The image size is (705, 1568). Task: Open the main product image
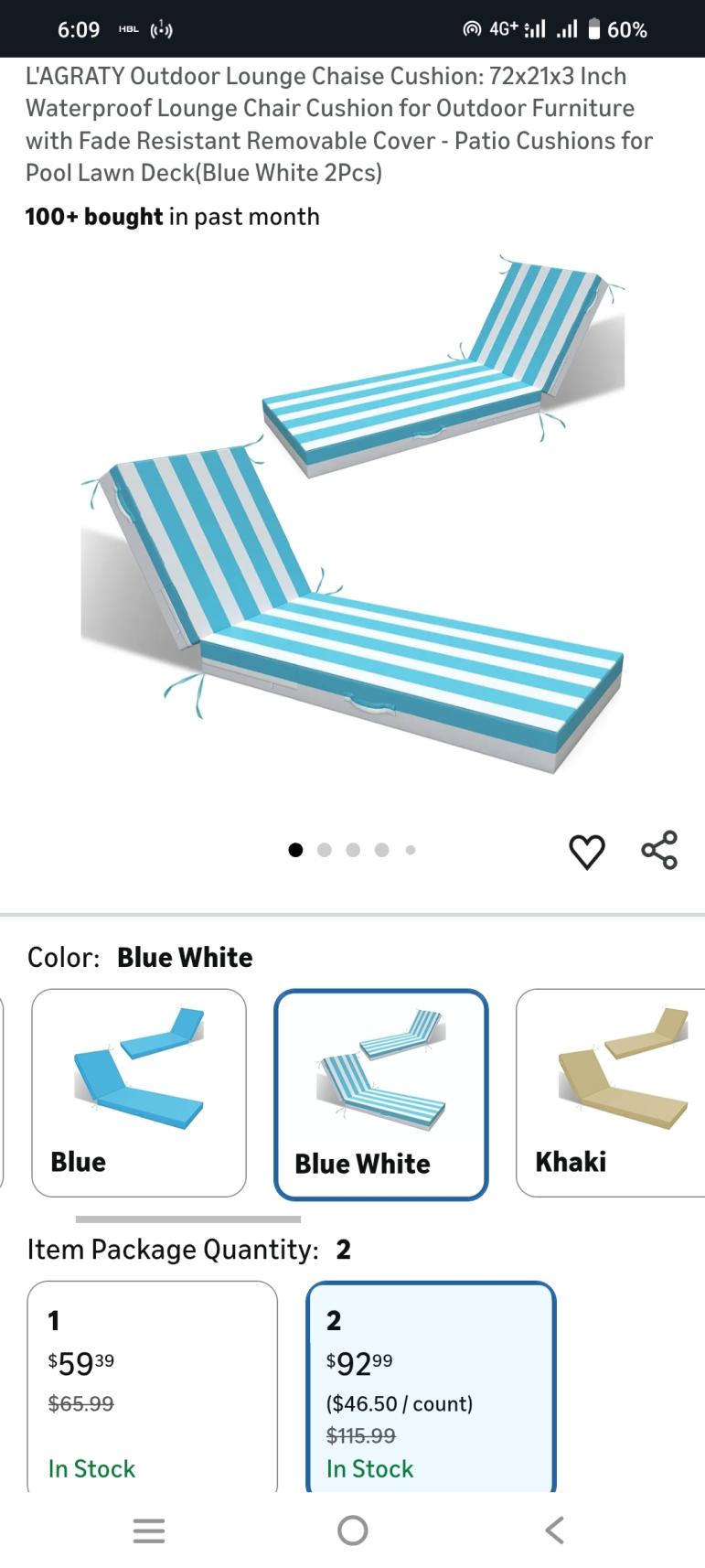click(352, 517)
